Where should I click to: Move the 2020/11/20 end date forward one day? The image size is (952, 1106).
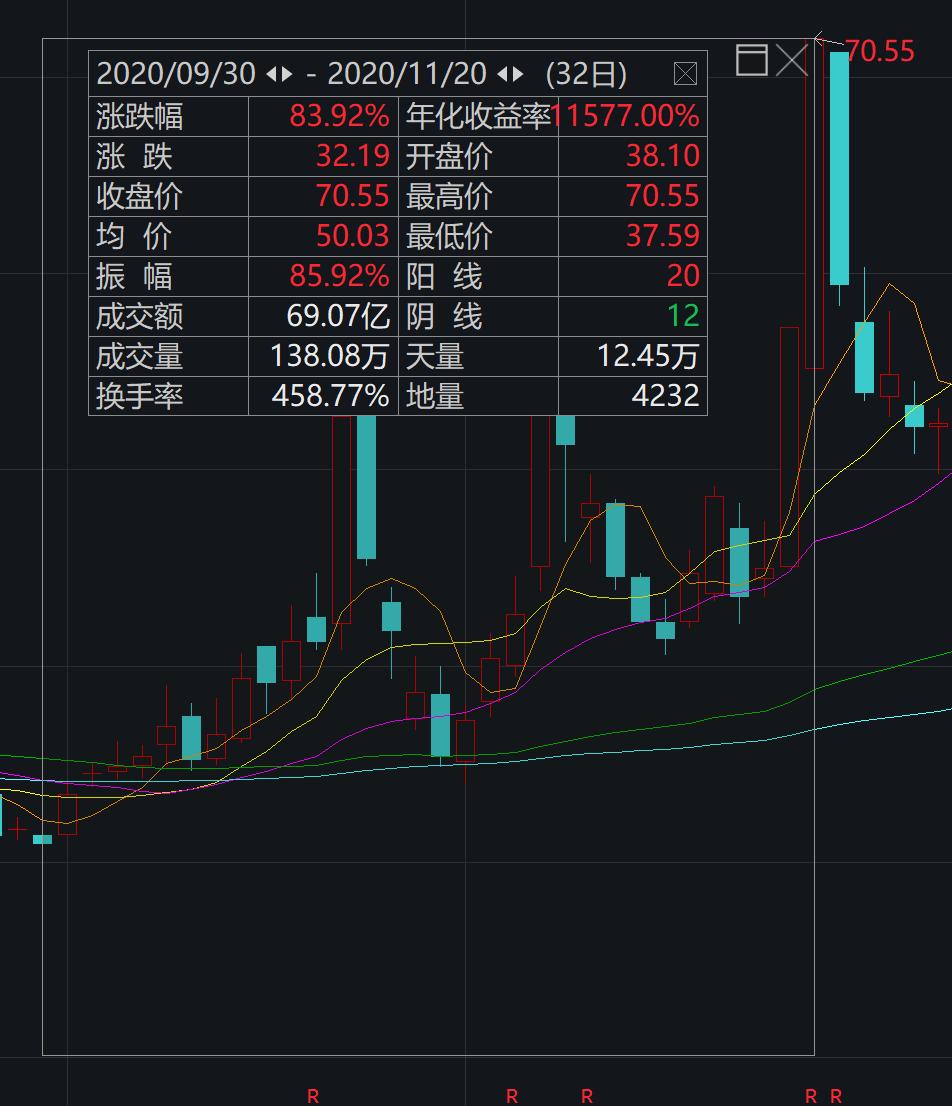(518, 74)
